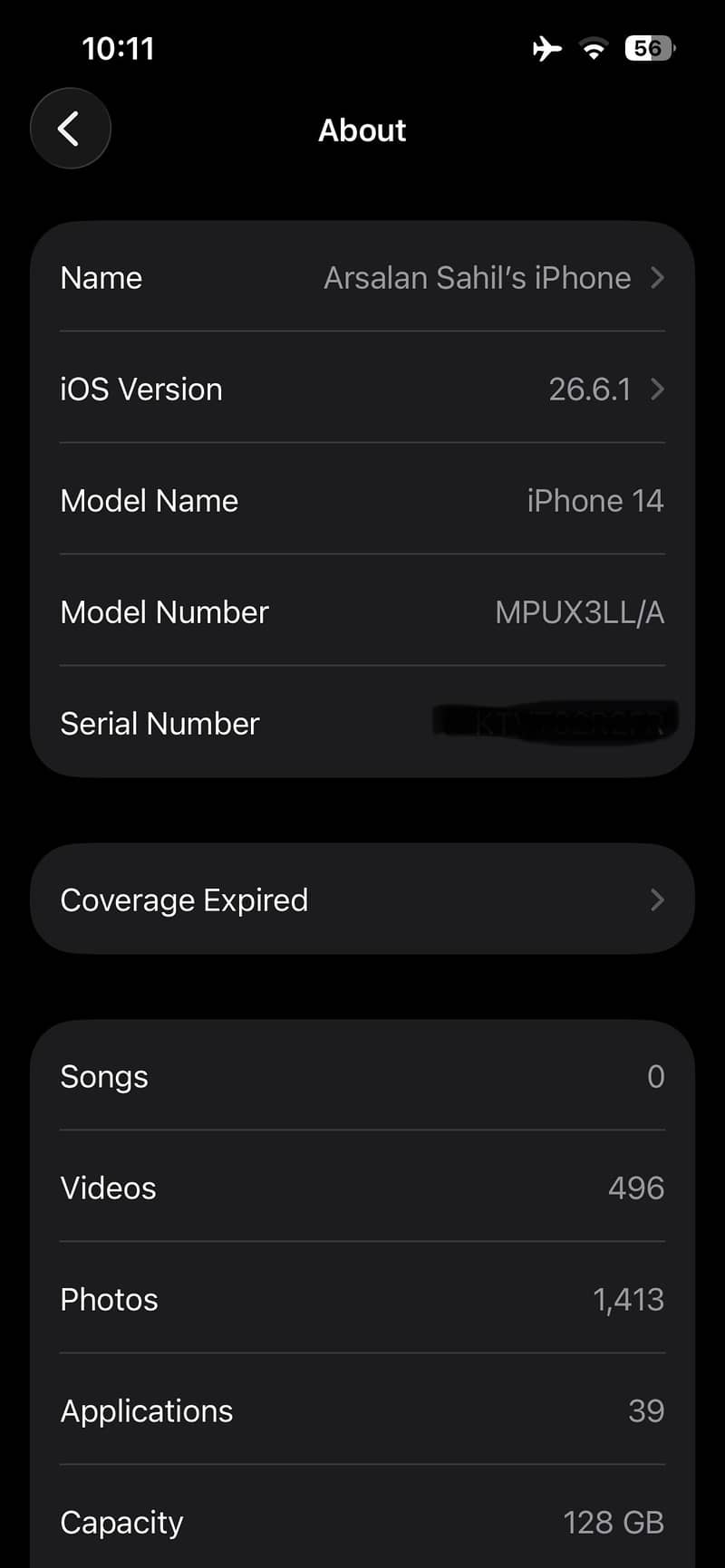
Task: Tap Model Number to reveal regulatory model
Action: point(362,611)
